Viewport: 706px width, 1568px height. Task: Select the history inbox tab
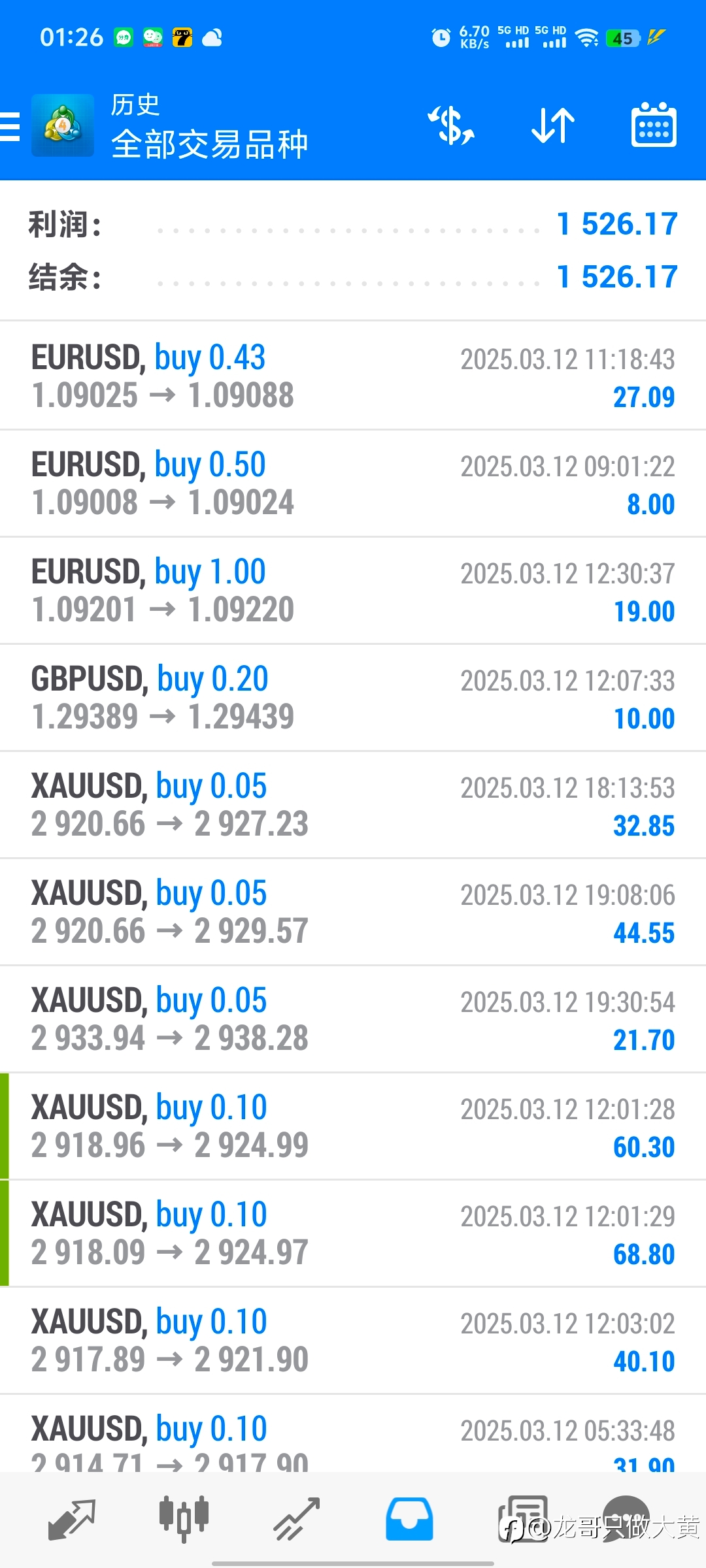409,1519
